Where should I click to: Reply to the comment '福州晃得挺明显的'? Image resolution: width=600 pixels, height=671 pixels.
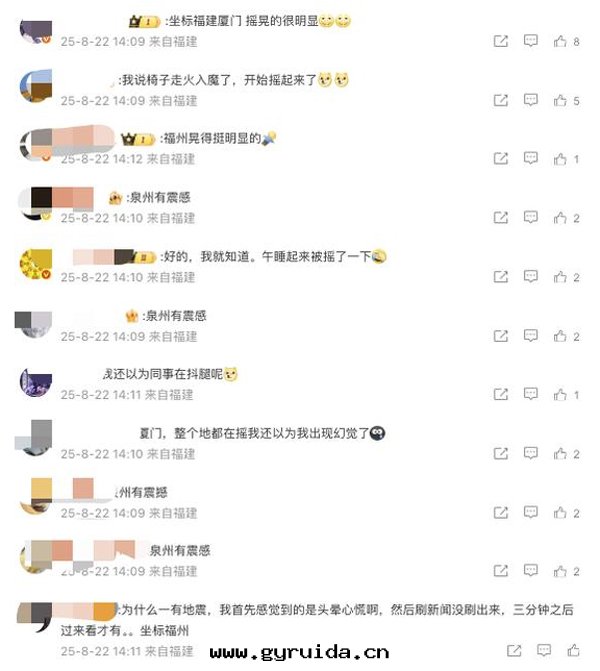pyautogui.click(x=531, y=159)
